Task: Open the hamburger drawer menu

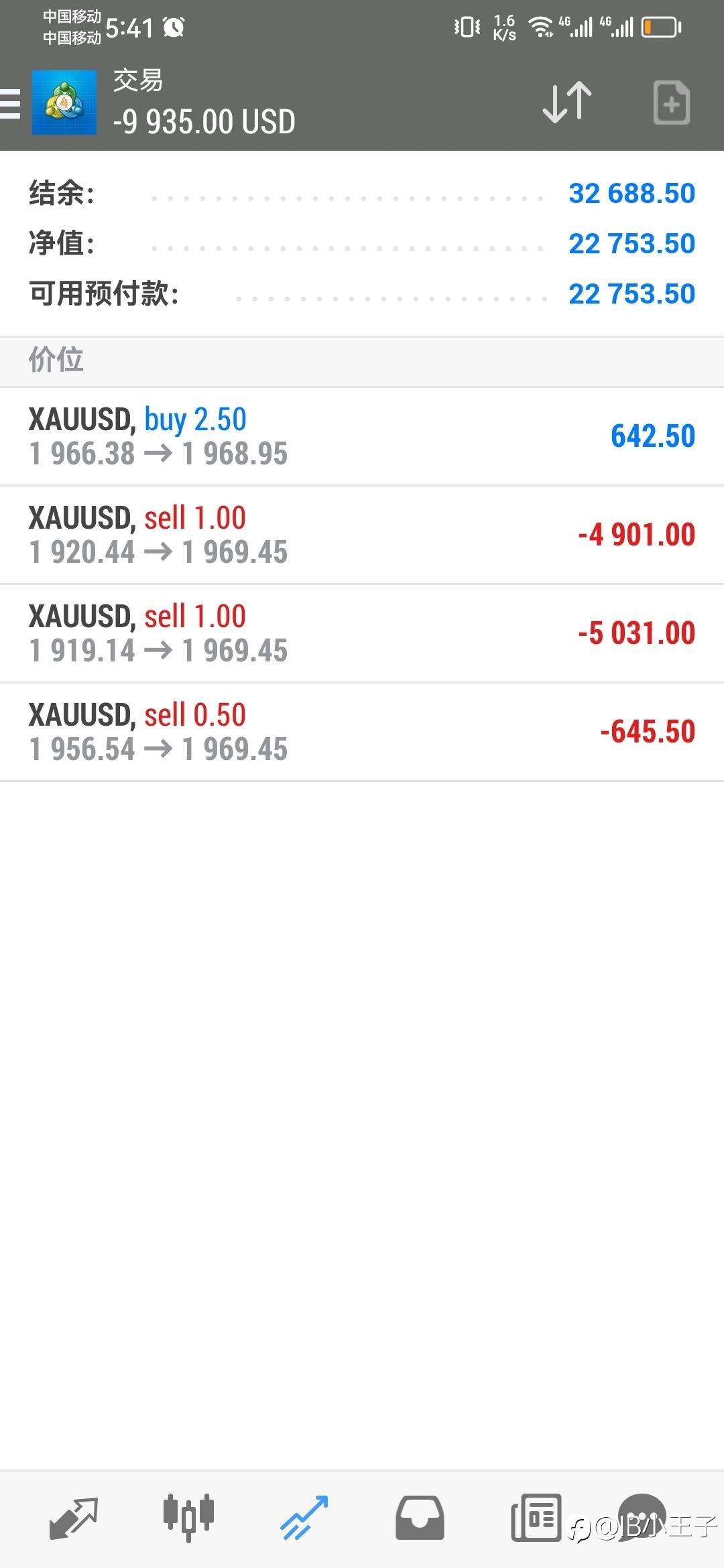Action: click(11, 104)
